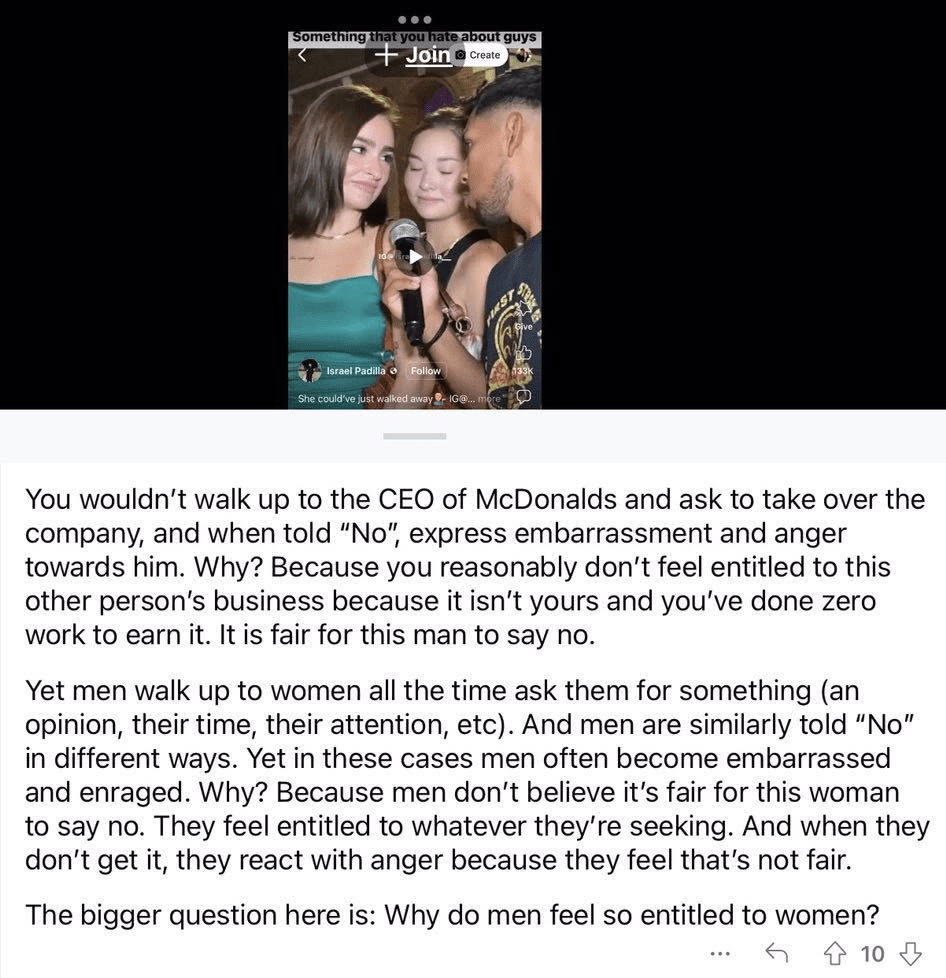
Task: Reply to this comment
Action: [776, 954]
